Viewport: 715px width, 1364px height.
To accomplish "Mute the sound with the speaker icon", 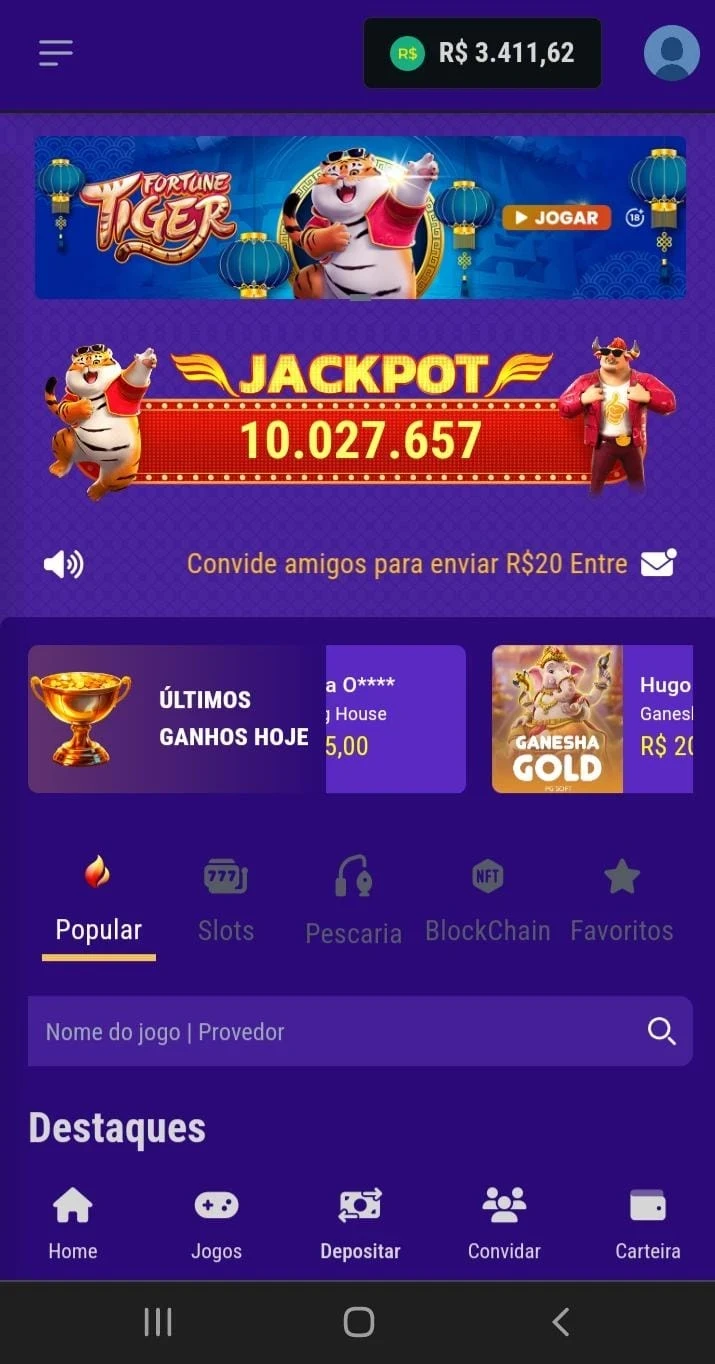I will [x=63, y=564].
